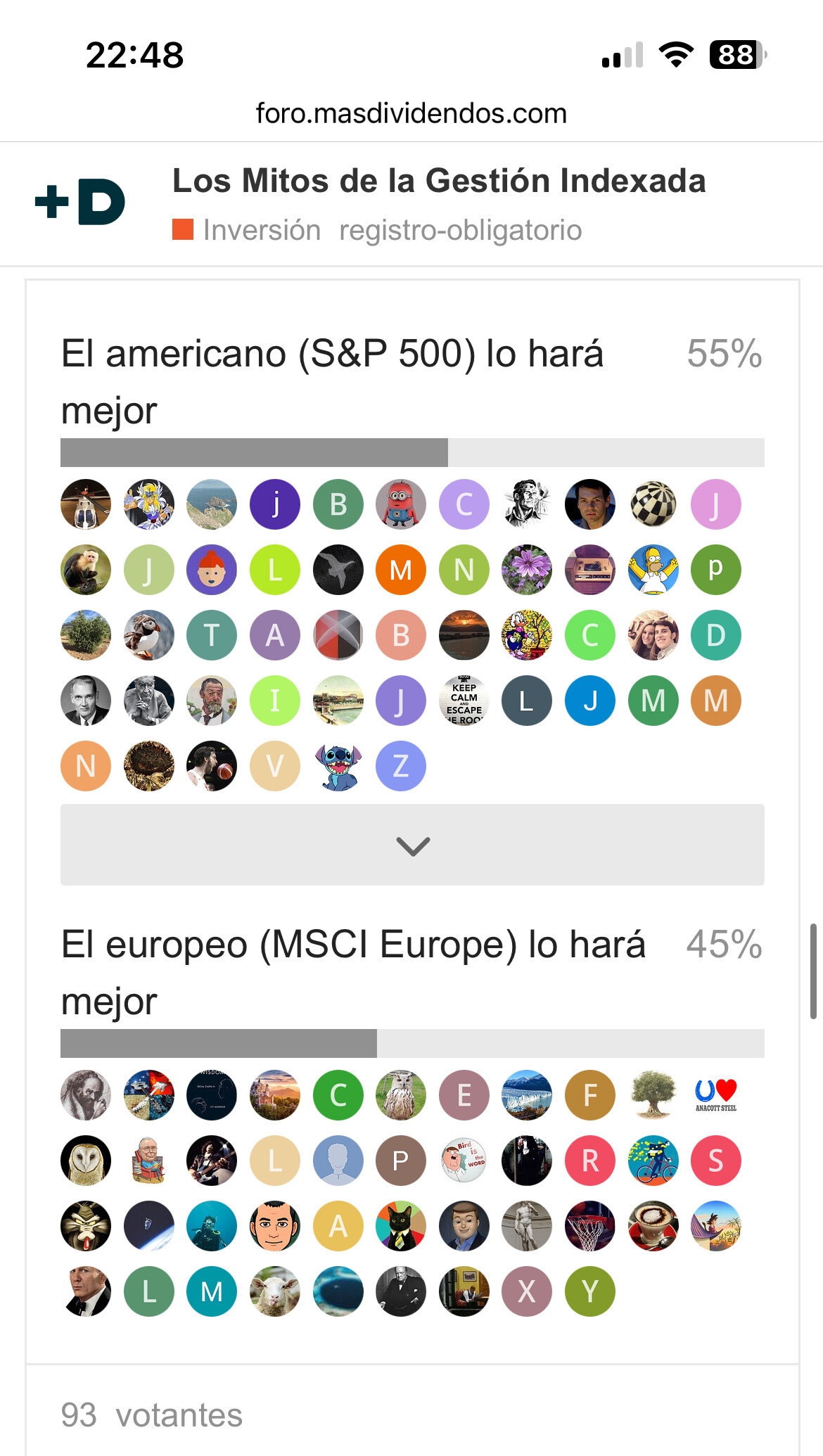Open the mauve X avatar voter profile
The image size is (823, 1456).
pos(527,1291)
